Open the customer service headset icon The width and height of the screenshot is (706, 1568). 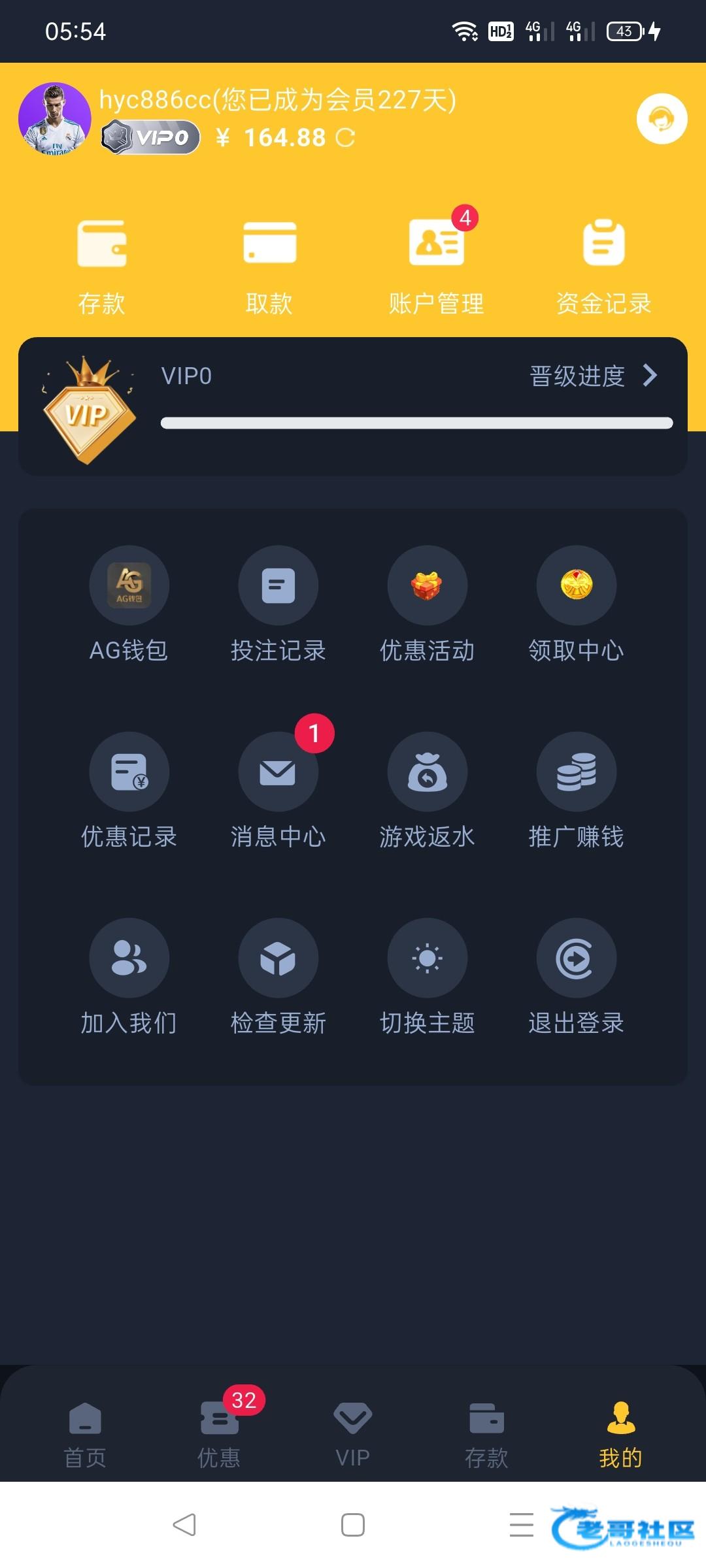tap(662, 119)
